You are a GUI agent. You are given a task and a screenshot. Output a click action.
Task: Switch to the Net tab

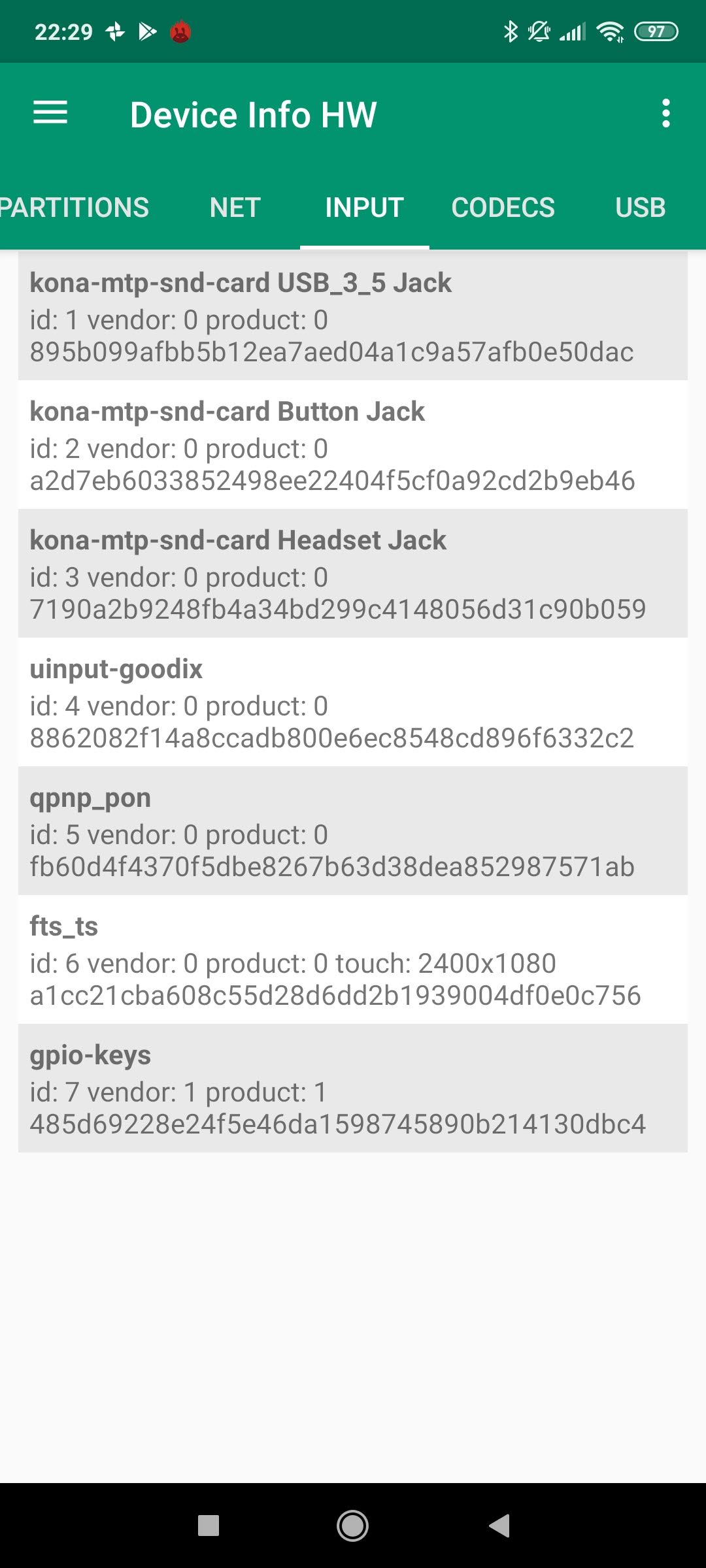(235, 208)
